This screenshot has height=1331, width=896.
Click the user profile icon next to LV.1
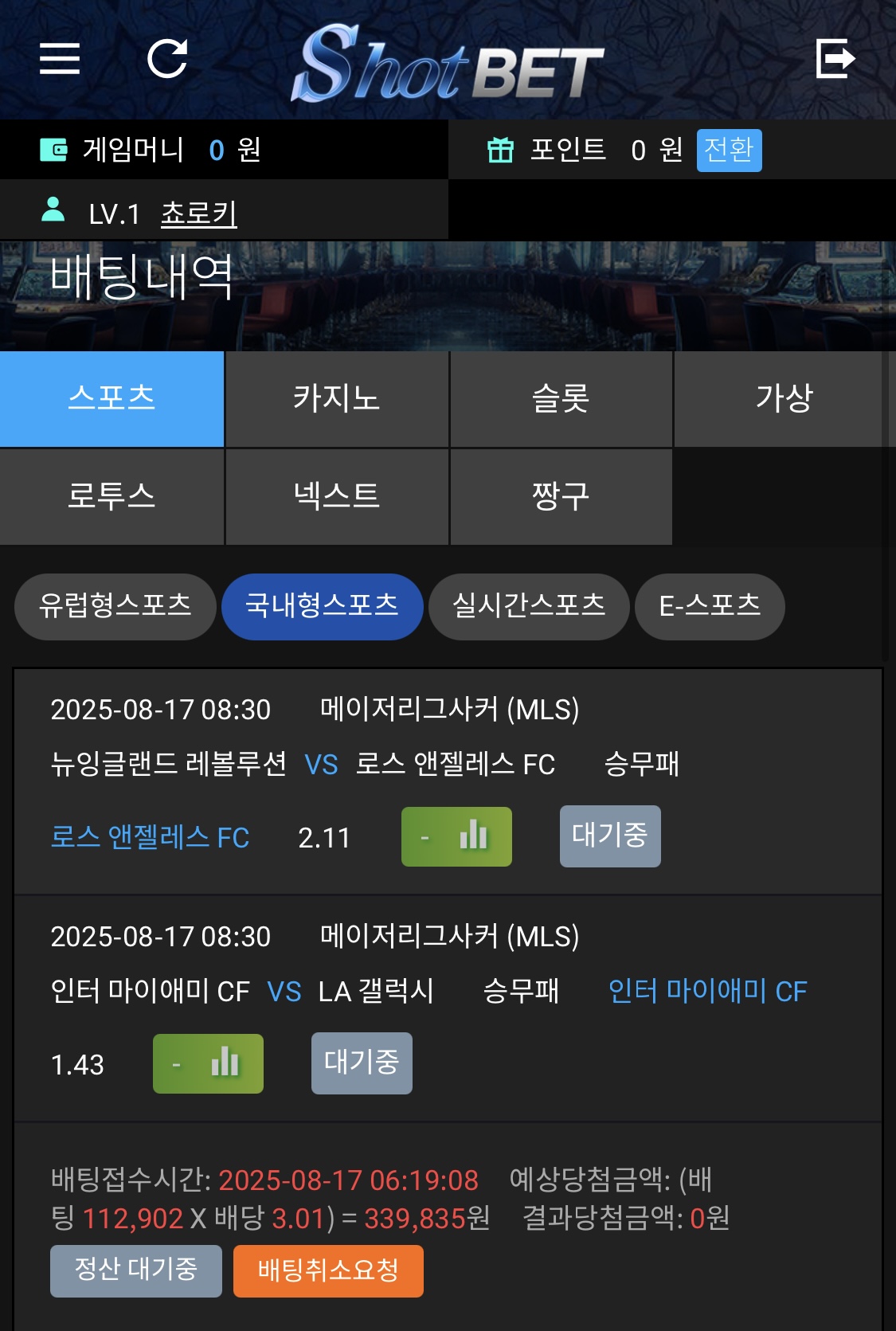[x=53, y=209]
